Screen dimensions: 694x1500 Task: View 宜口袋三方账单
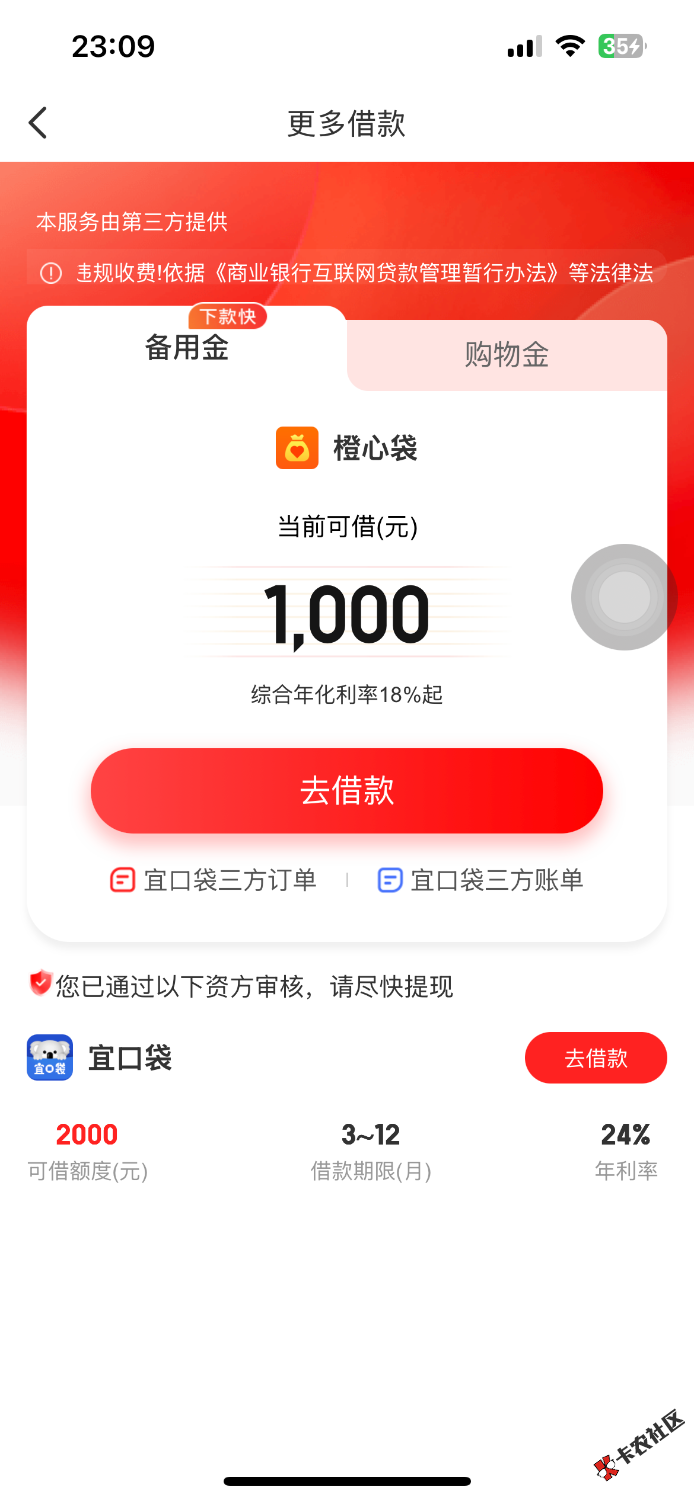480,880
